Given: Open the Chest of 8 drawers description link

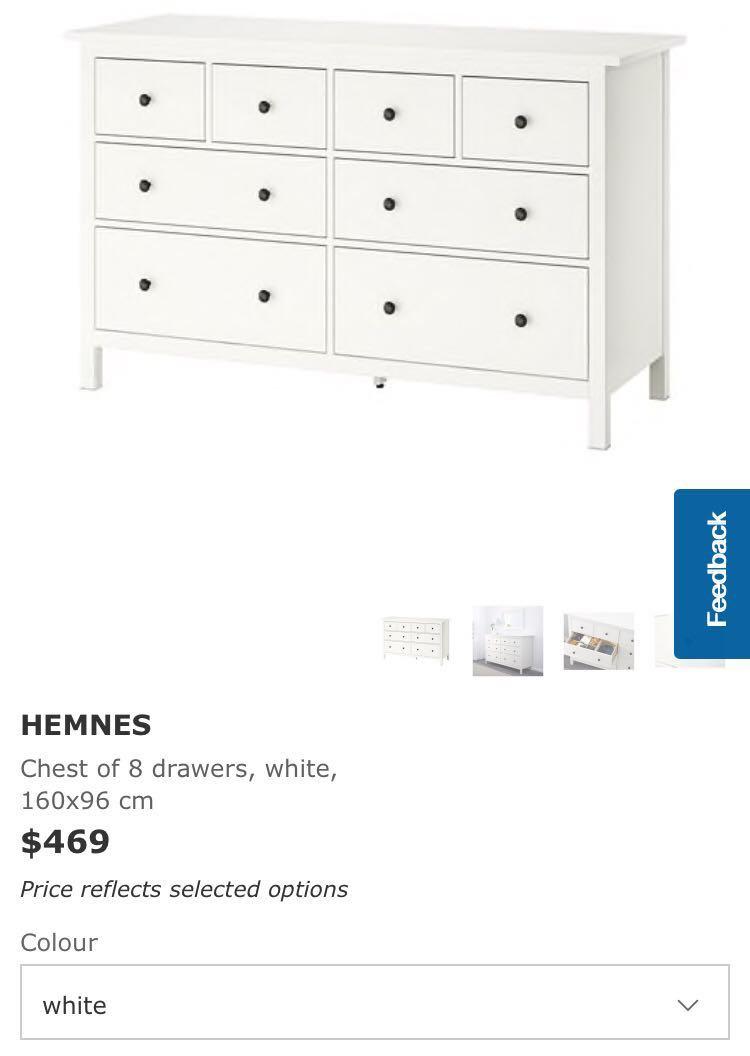Looking at the screenshot, I should pos(180,768).
